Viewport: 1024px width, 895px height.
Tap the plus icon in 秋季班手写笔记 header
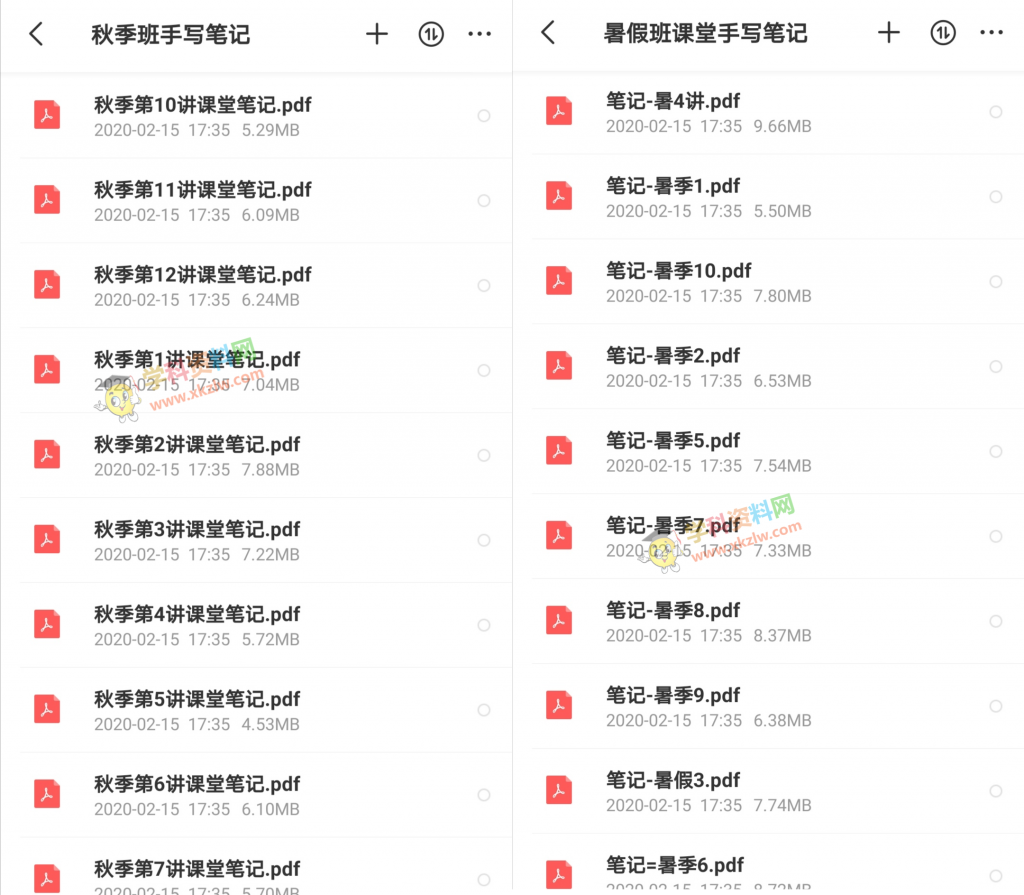(376, 34)
